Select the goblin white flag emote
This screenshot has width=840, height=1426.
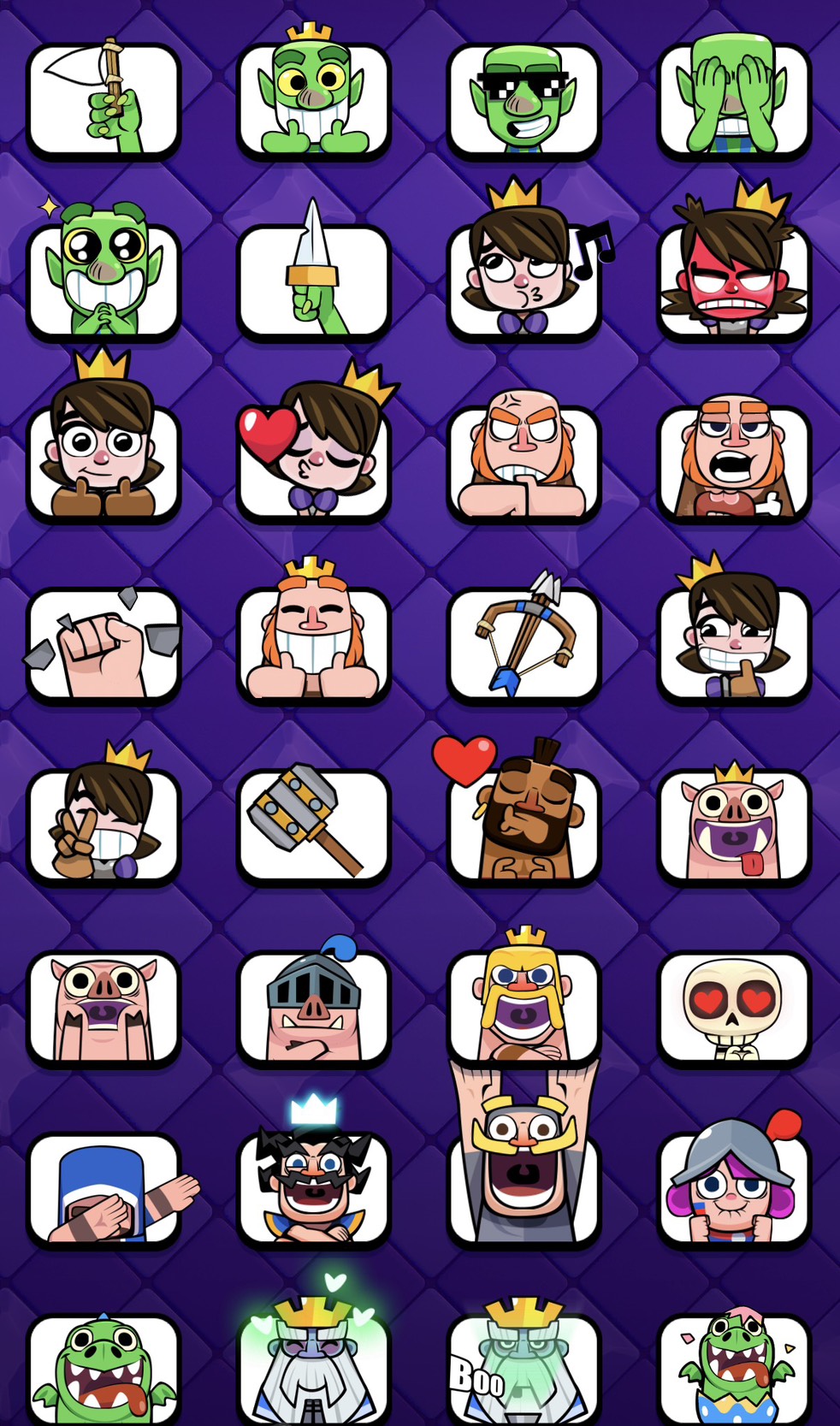pos(104,100)
